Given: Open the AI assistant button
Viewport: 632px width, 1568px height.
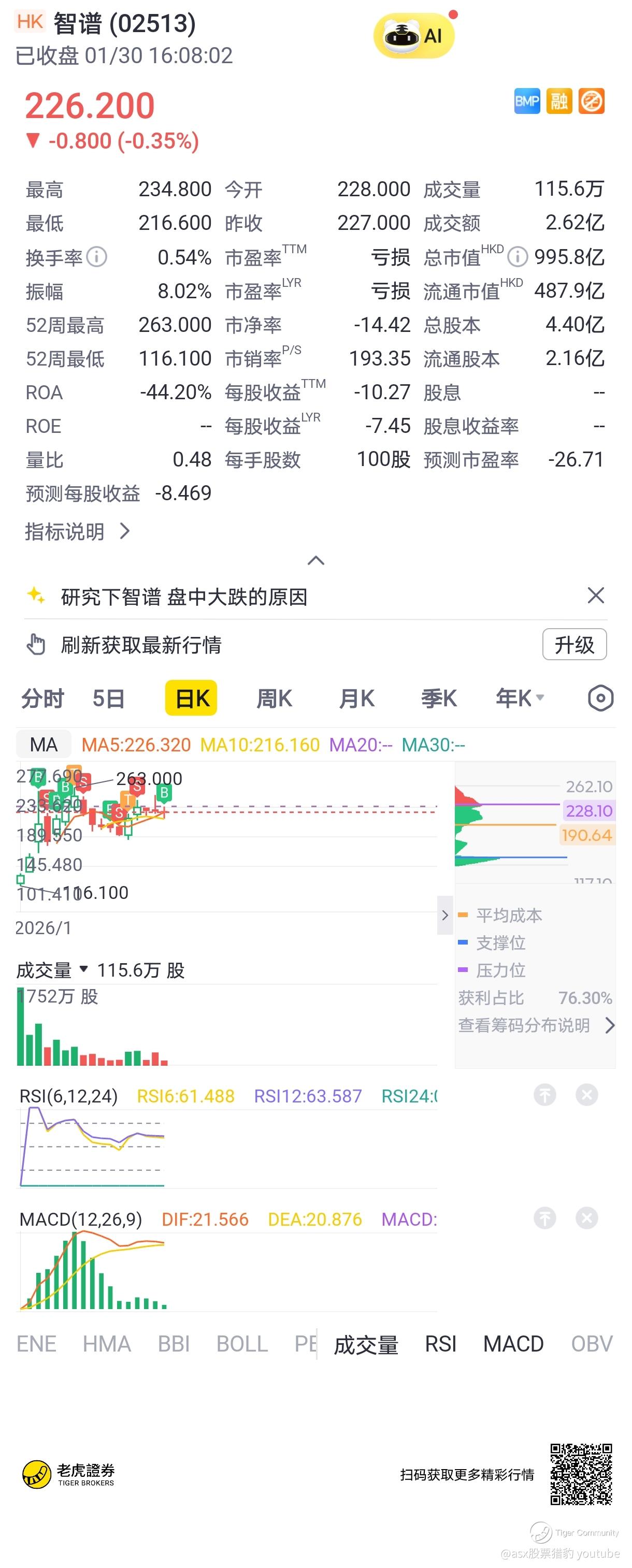Looking at the screenshot, I should point(413,36).
